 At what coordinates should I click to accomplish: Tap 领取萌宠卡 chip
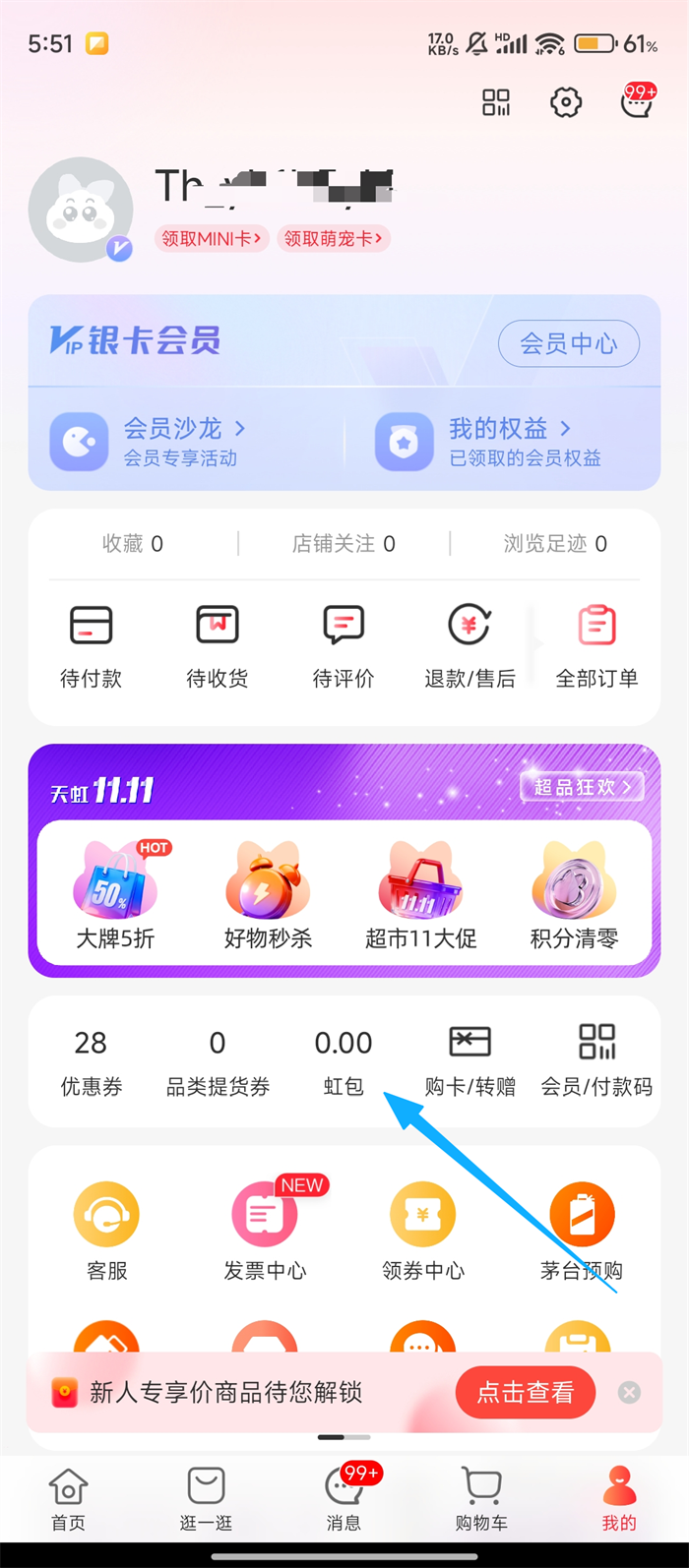tap(334, 238)
